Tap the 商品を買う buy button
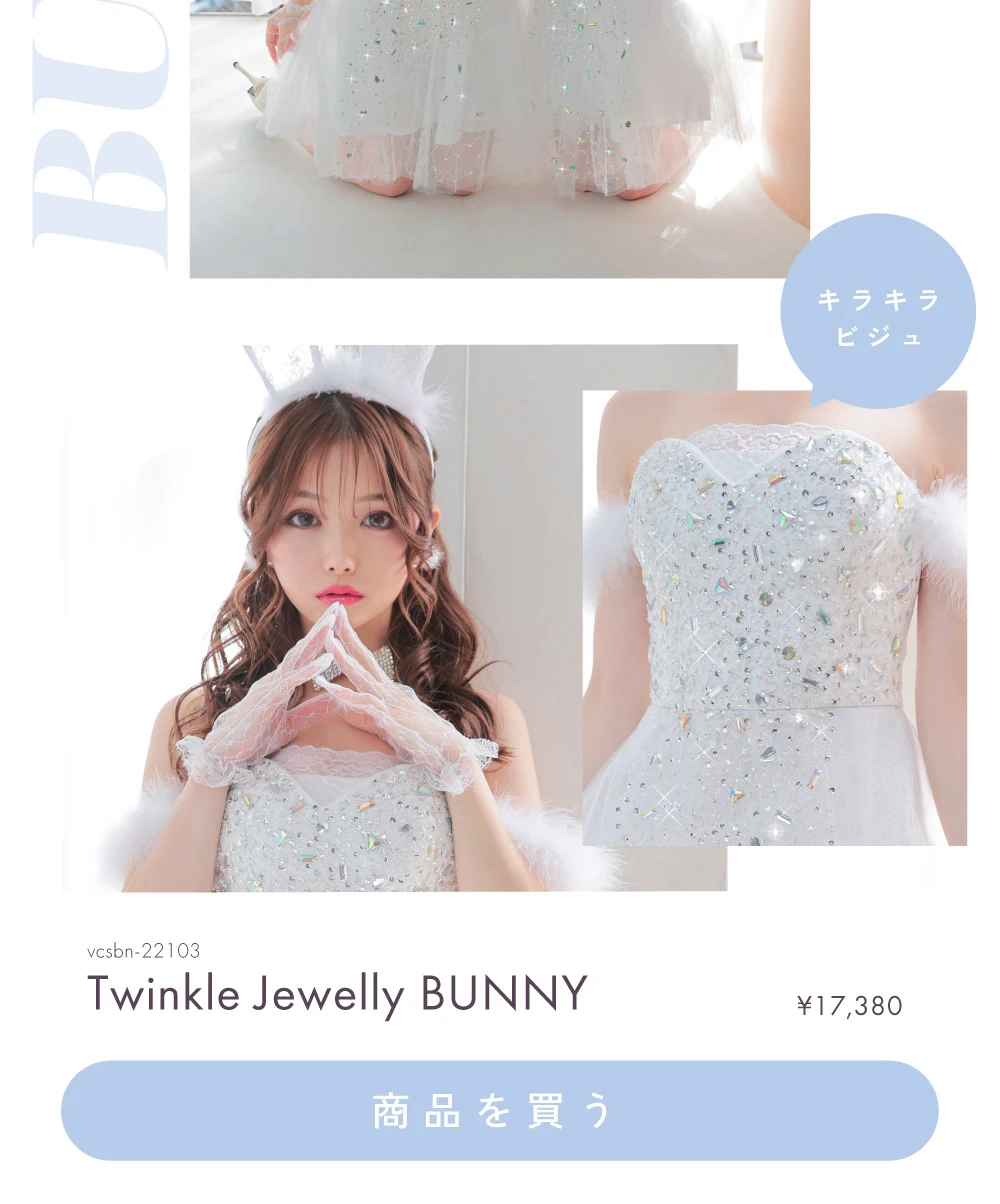 [x=499, y=1111]
